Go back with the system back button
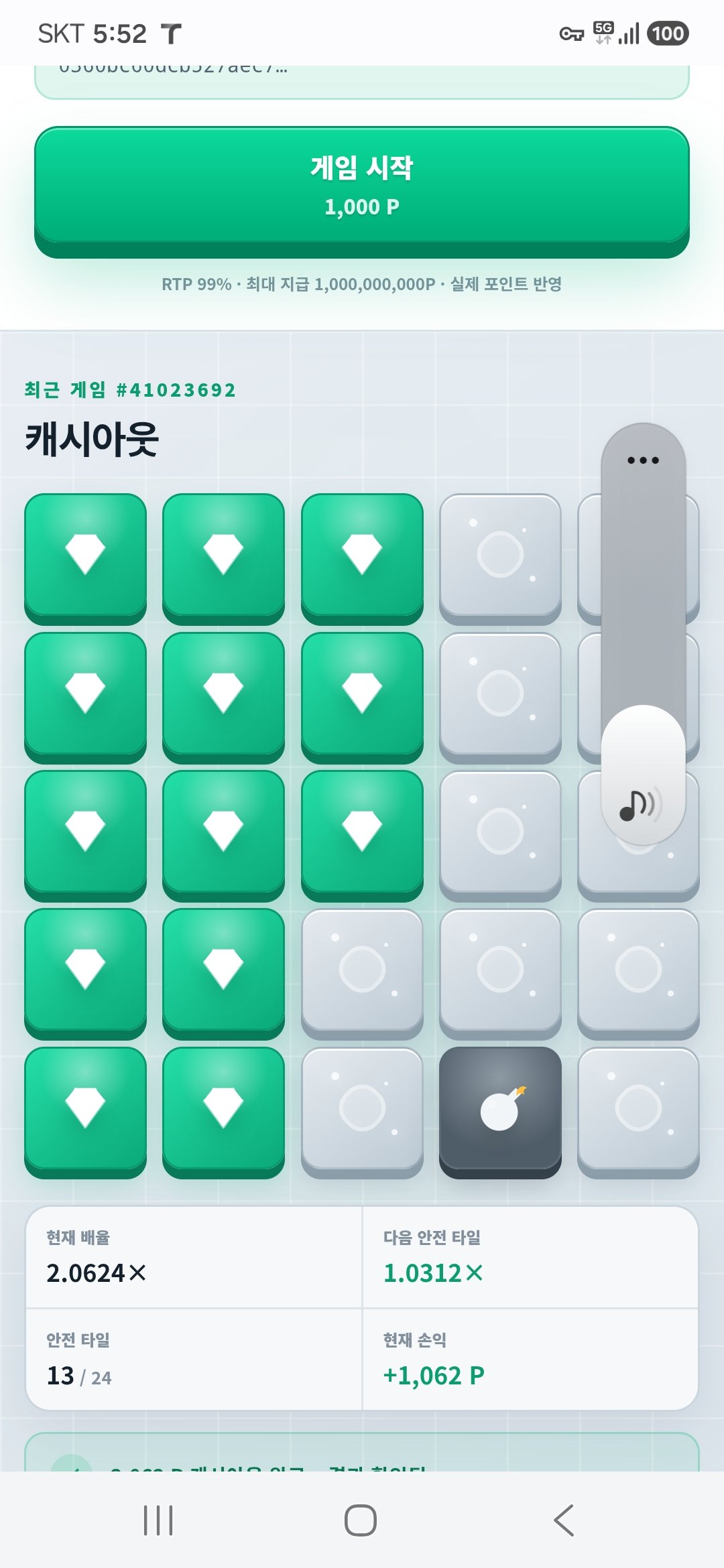The width and height of the screenshot is (724, 1568). [x=564, y=1520]
